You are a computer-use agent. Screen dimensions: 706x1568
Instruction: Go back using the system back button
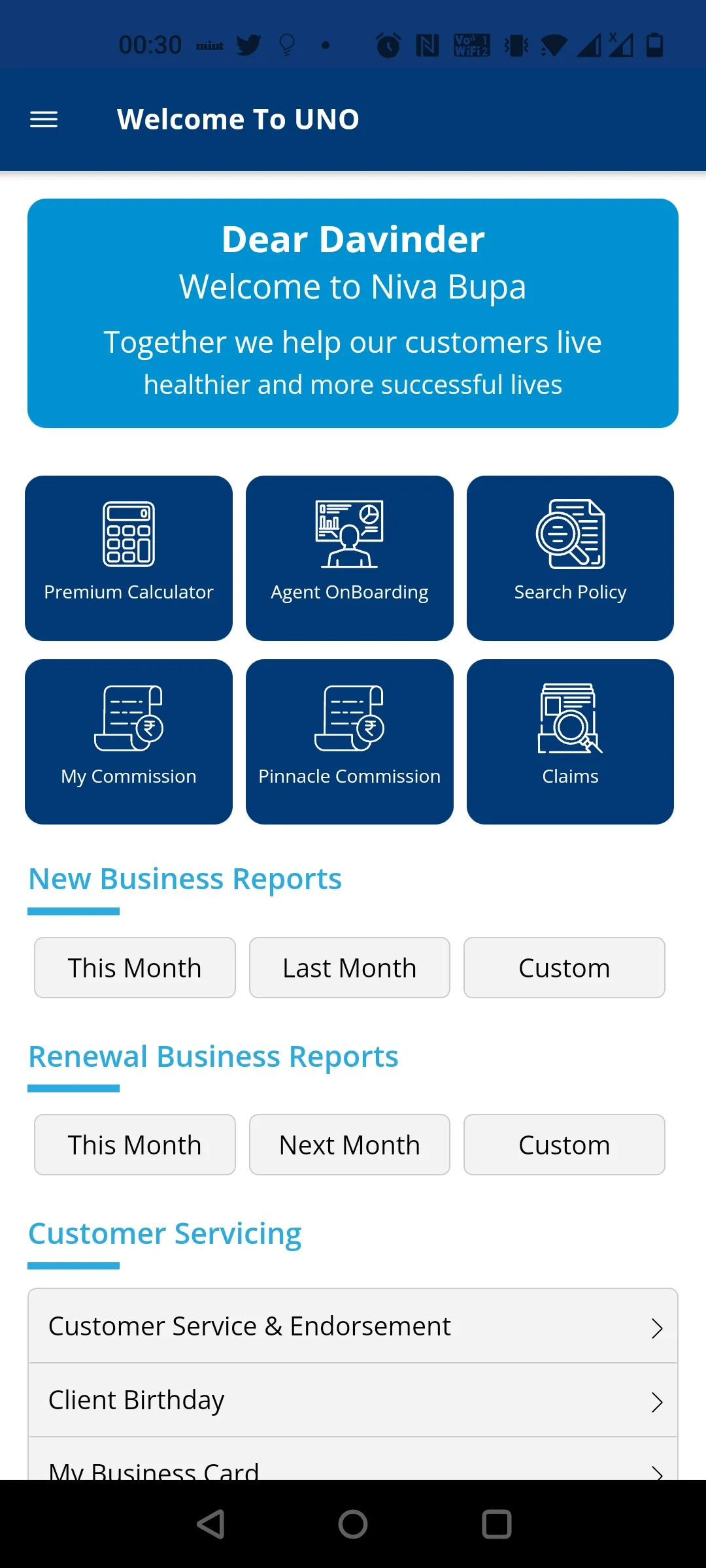coord(211,1524)
